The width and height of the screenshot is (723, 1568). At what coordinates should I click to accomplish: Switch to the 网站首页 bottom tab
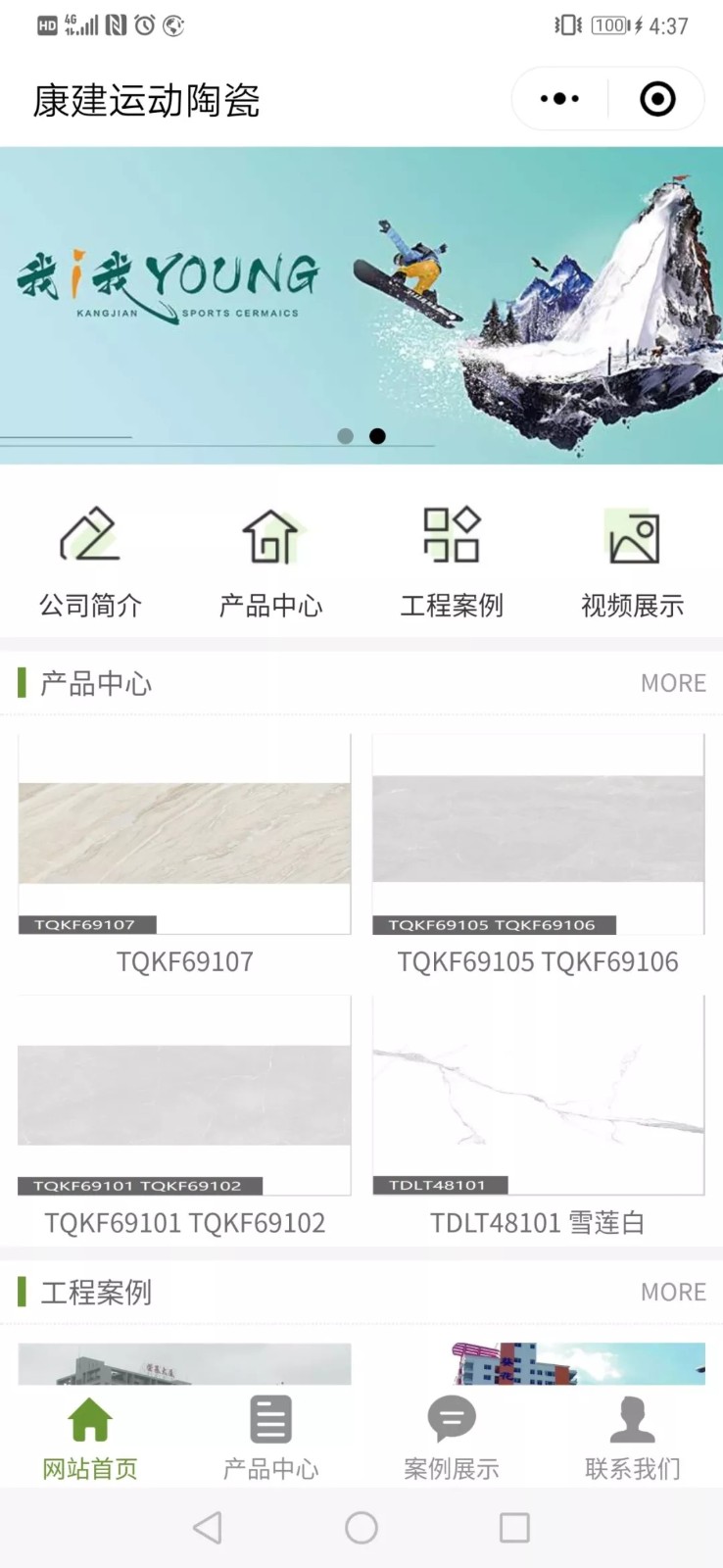pyautogui.click(x=90, y=1437)
